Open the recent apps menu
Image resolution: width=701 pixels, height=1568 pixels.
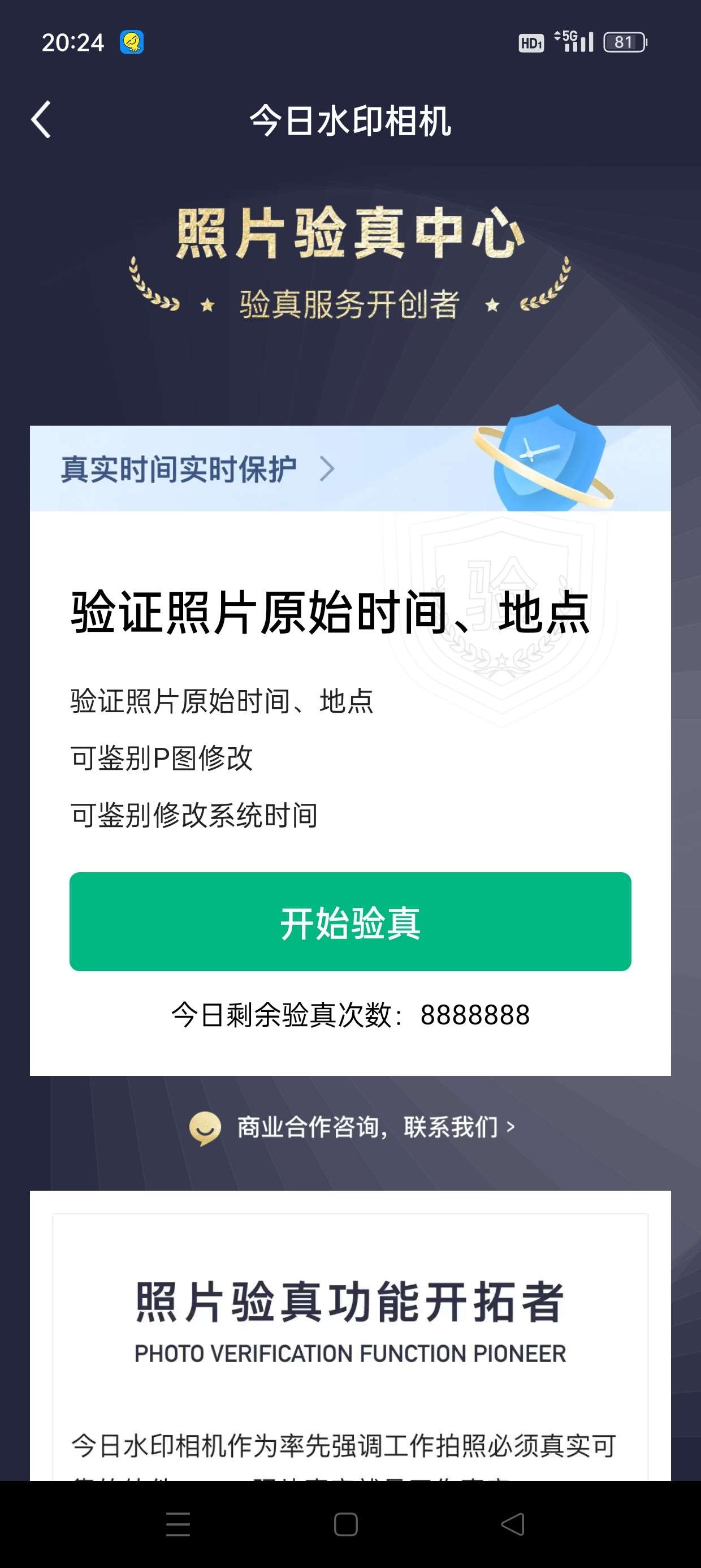point(178,1524)
